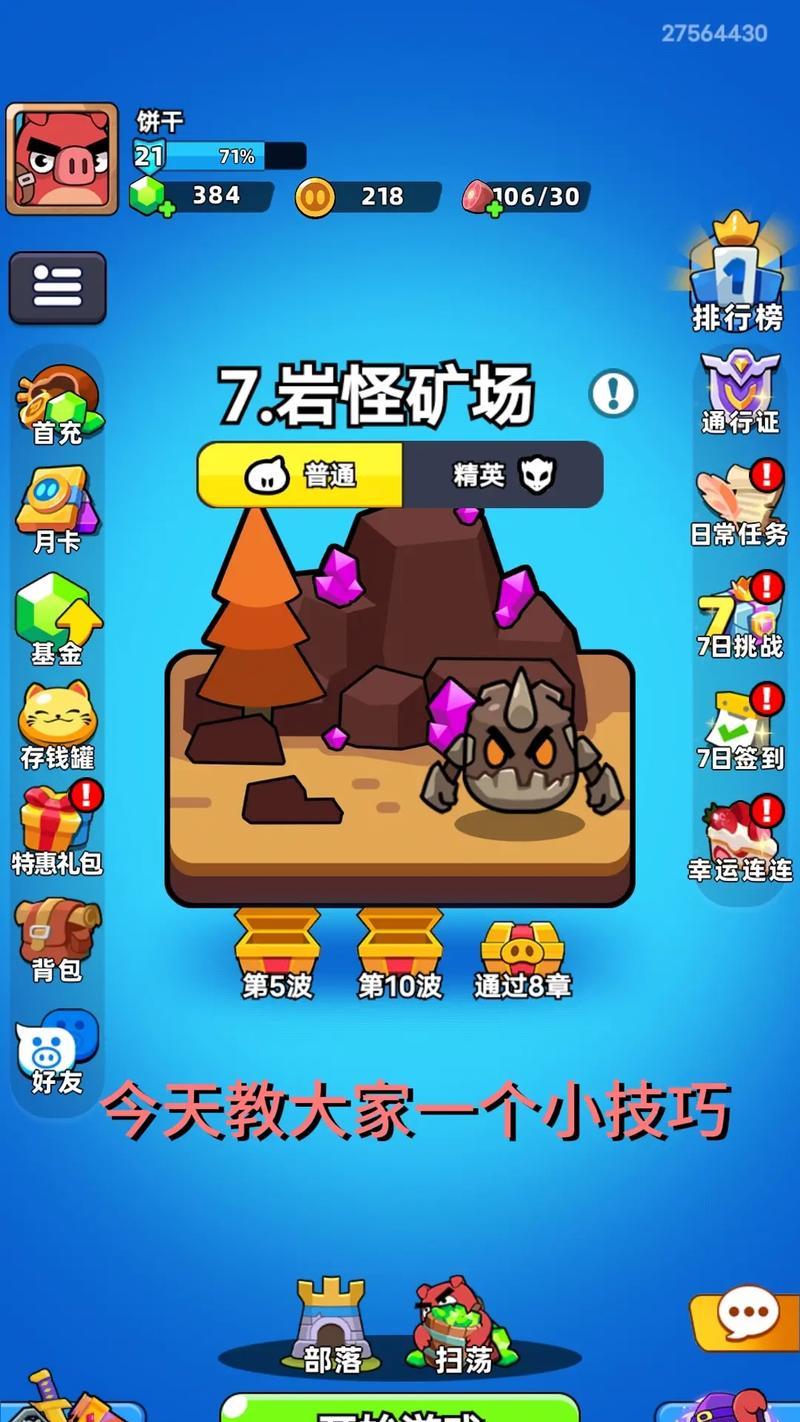Open the hamburger menu button
Screen dimensions: 800x1422
(57, 288)
